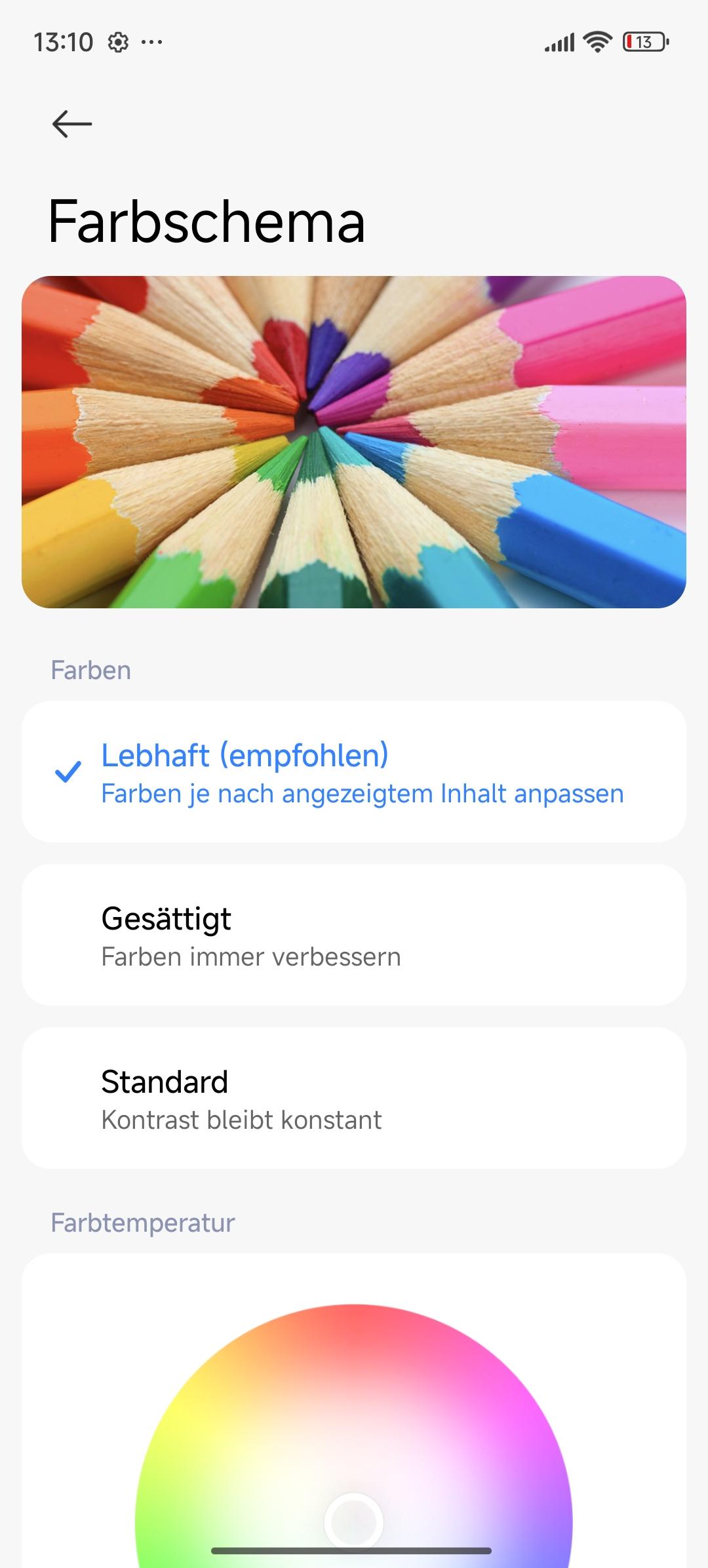The image size is (708, 1568).
Task: Go back from Farbschema screen
Action: (x=71, y=123)
